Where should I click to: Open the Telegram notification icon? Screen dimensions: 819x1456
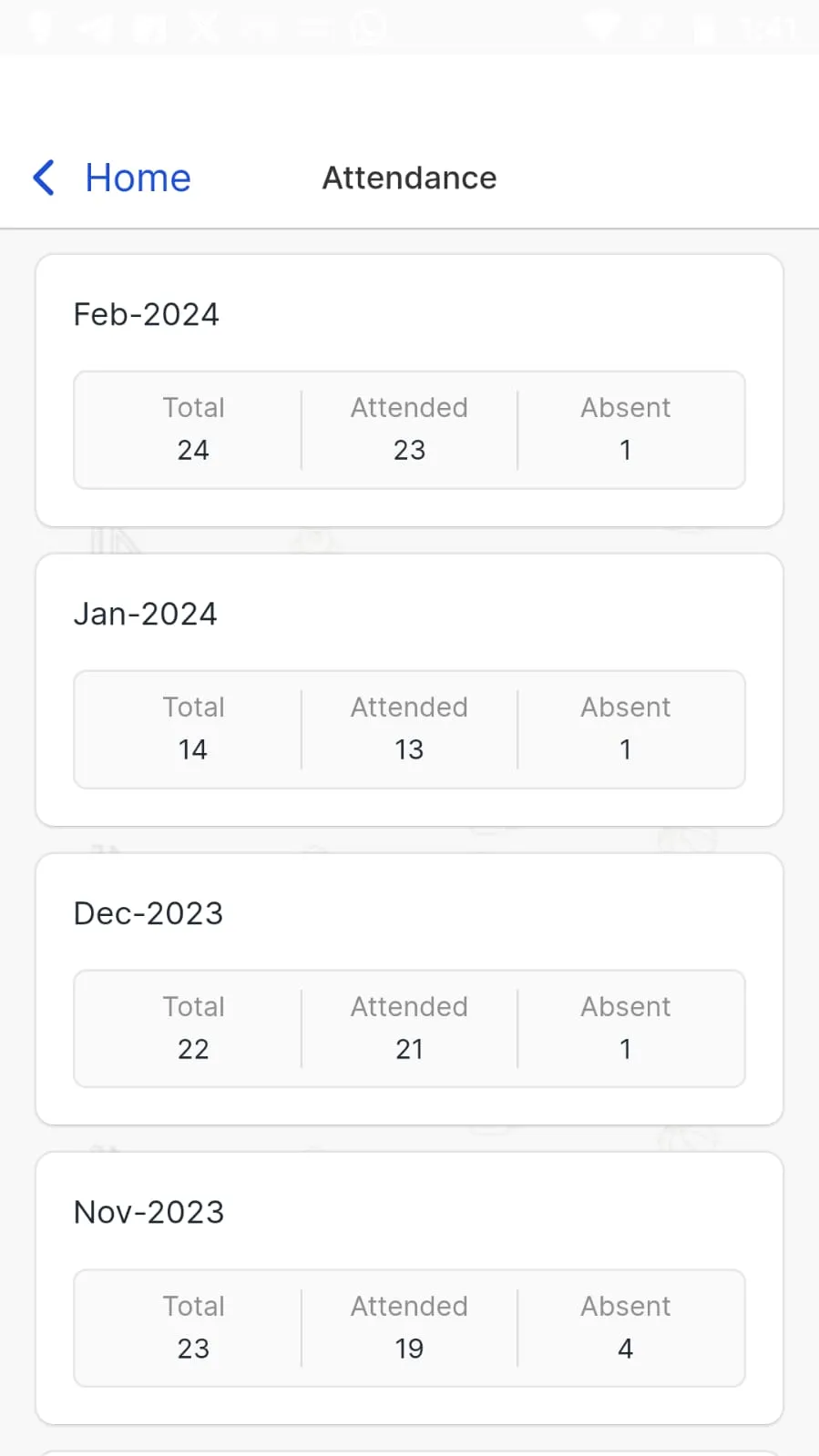[96, 27]
